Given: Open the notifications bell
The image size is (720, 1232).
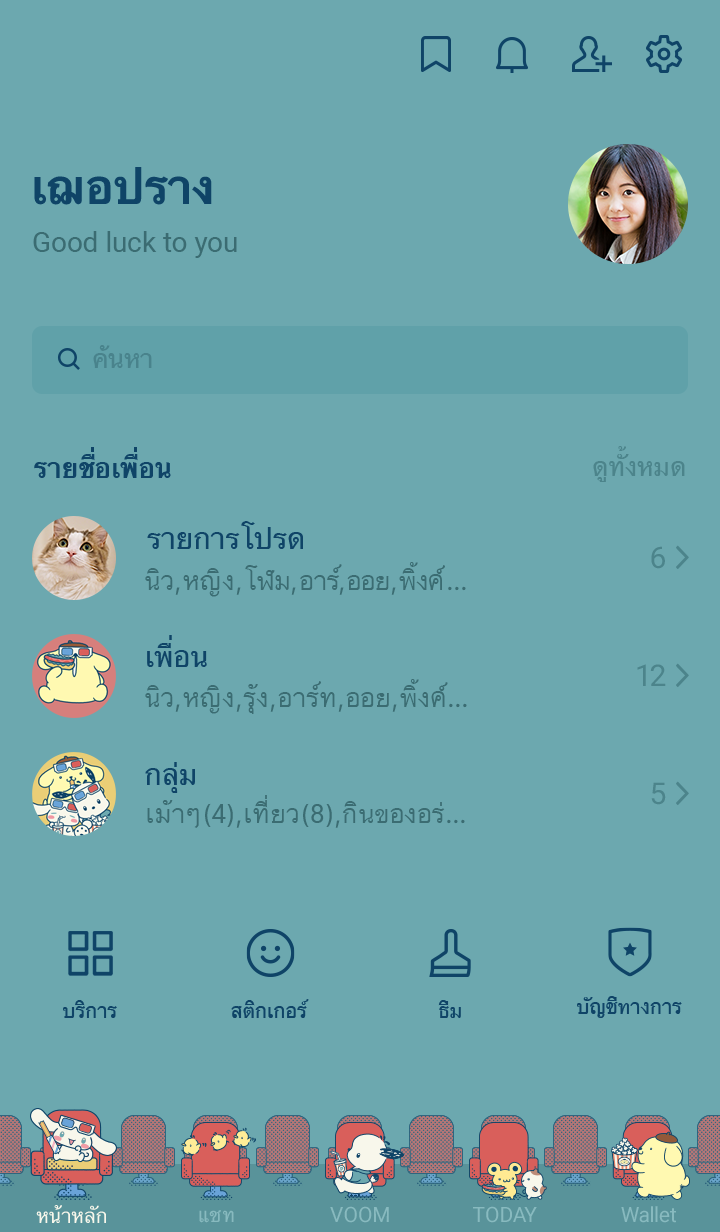Looking at the screenshot, I should pos(512,55).
